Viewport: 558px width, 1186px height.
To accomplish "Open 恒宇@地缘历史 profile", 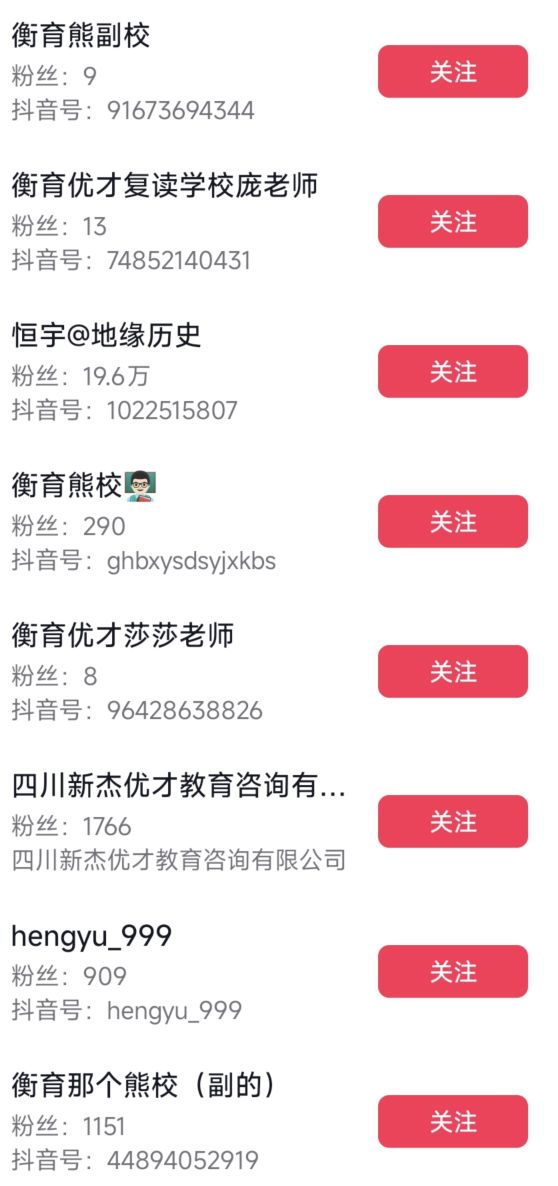I will click(107, 335).
